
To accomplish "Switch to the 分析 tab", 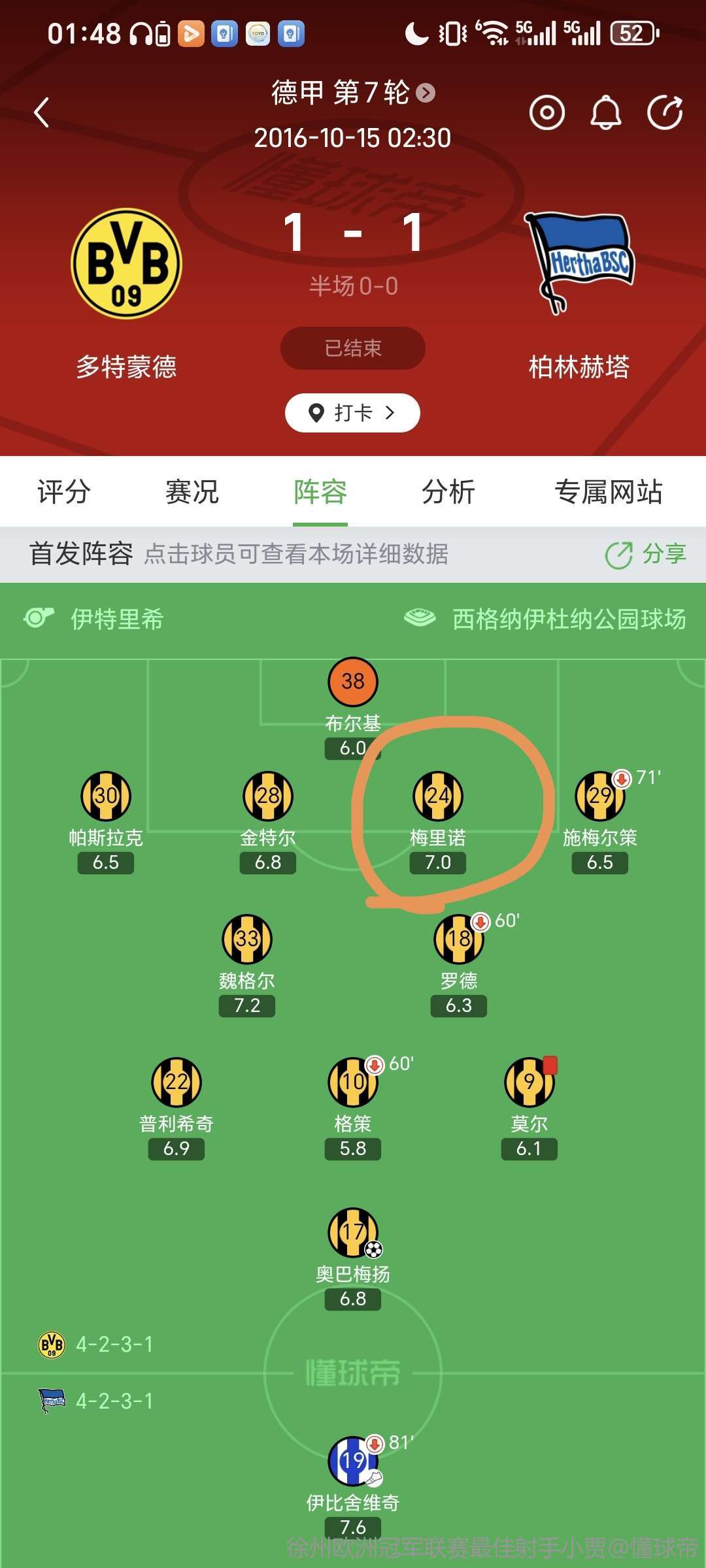I will tap(448, 492).
